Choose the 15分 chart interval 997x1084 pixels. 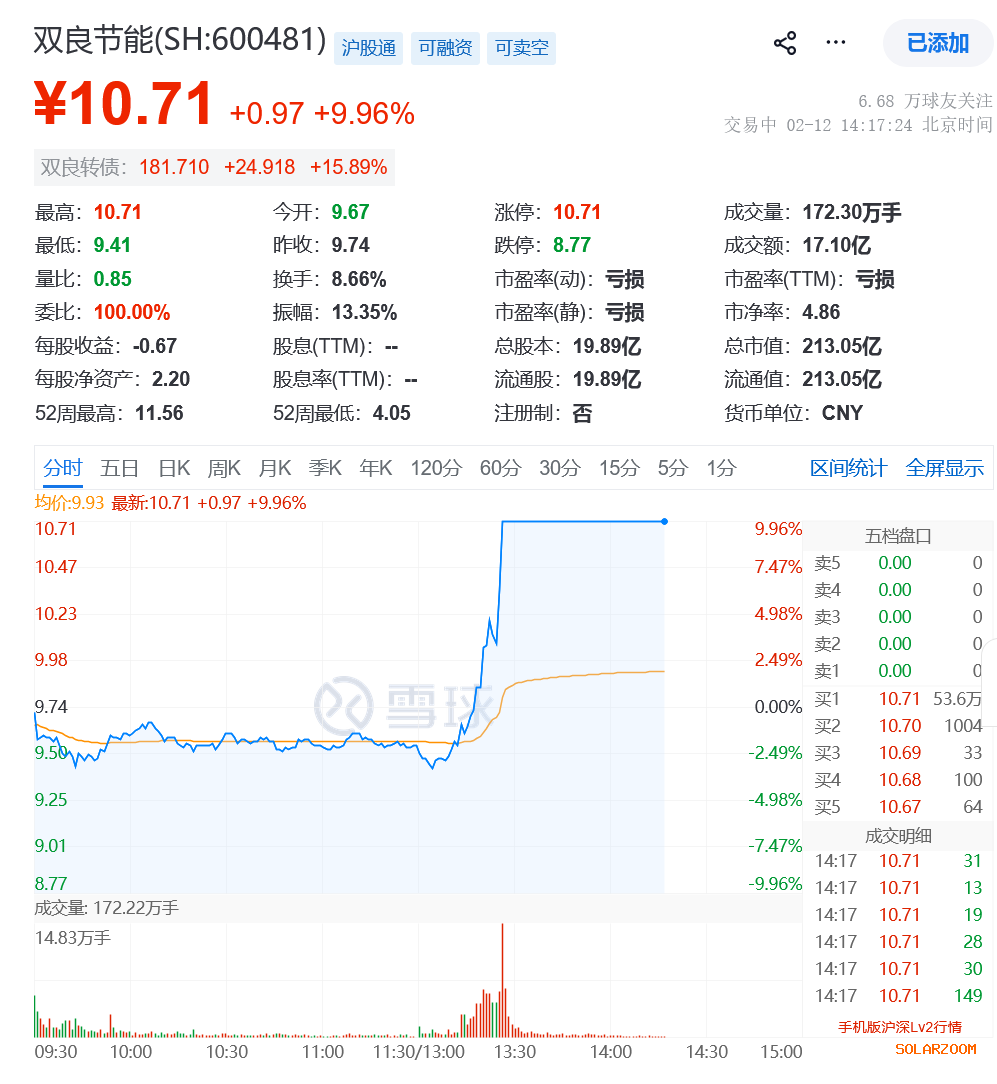click(619, 467)
